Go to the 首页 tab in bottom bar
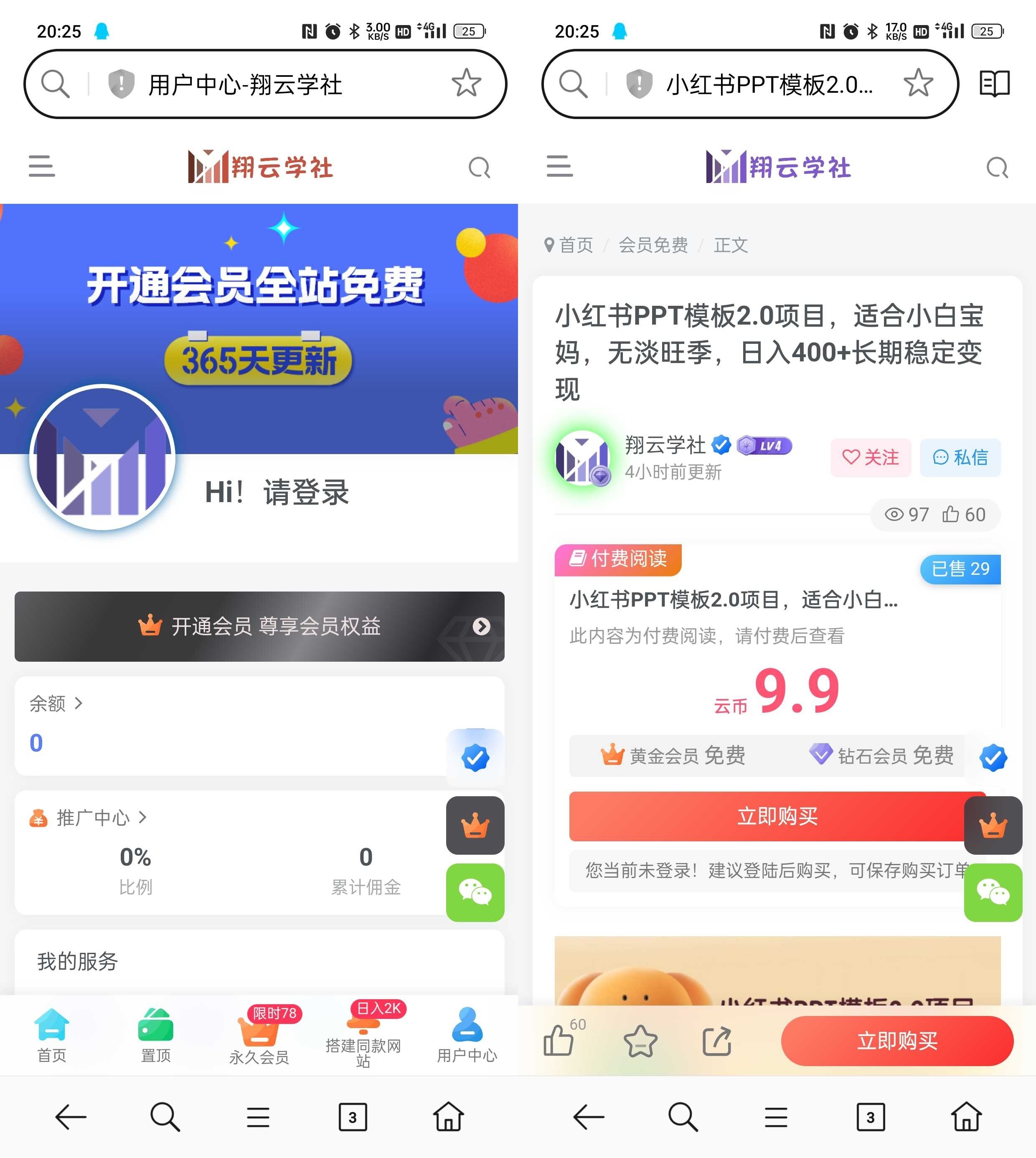This screenshot has height=1158, width=1036. click(52, 1036)
